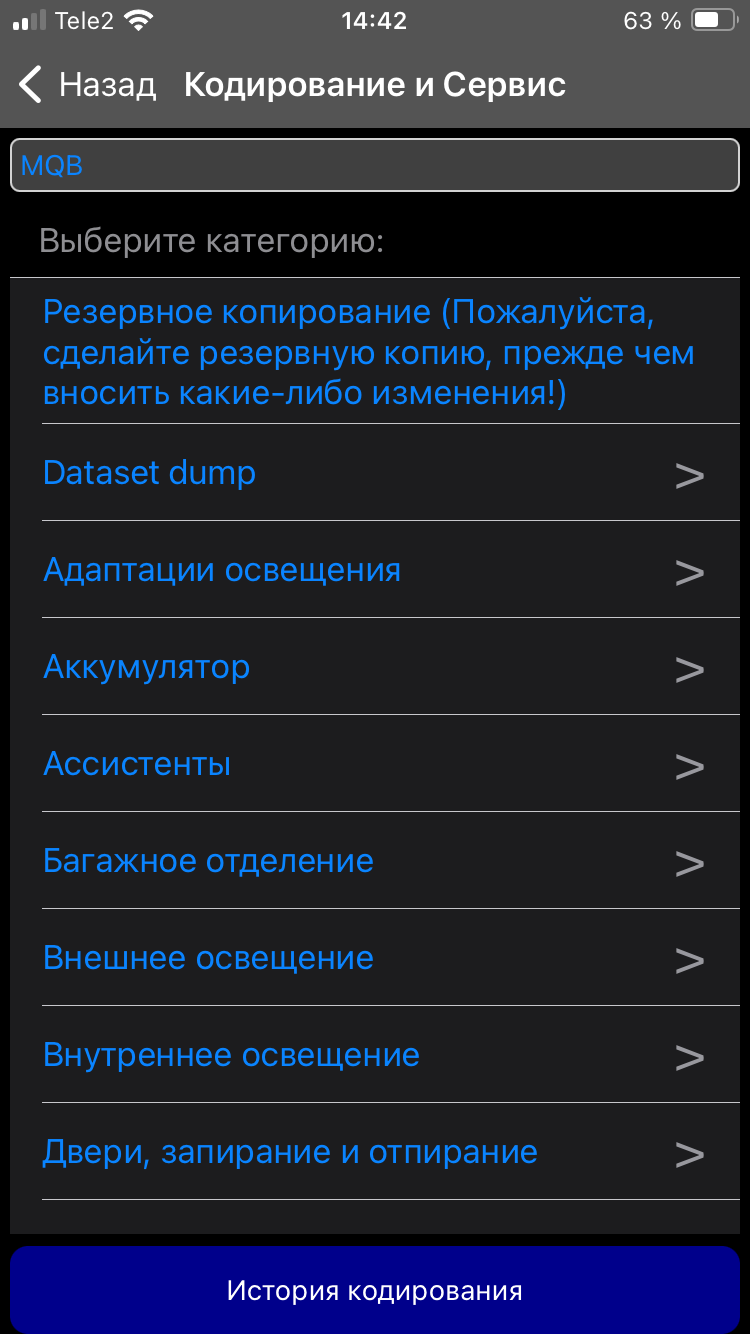The image size is (750, 1334).
Task: Open the Dataset dump category
Action: [375, 473]
